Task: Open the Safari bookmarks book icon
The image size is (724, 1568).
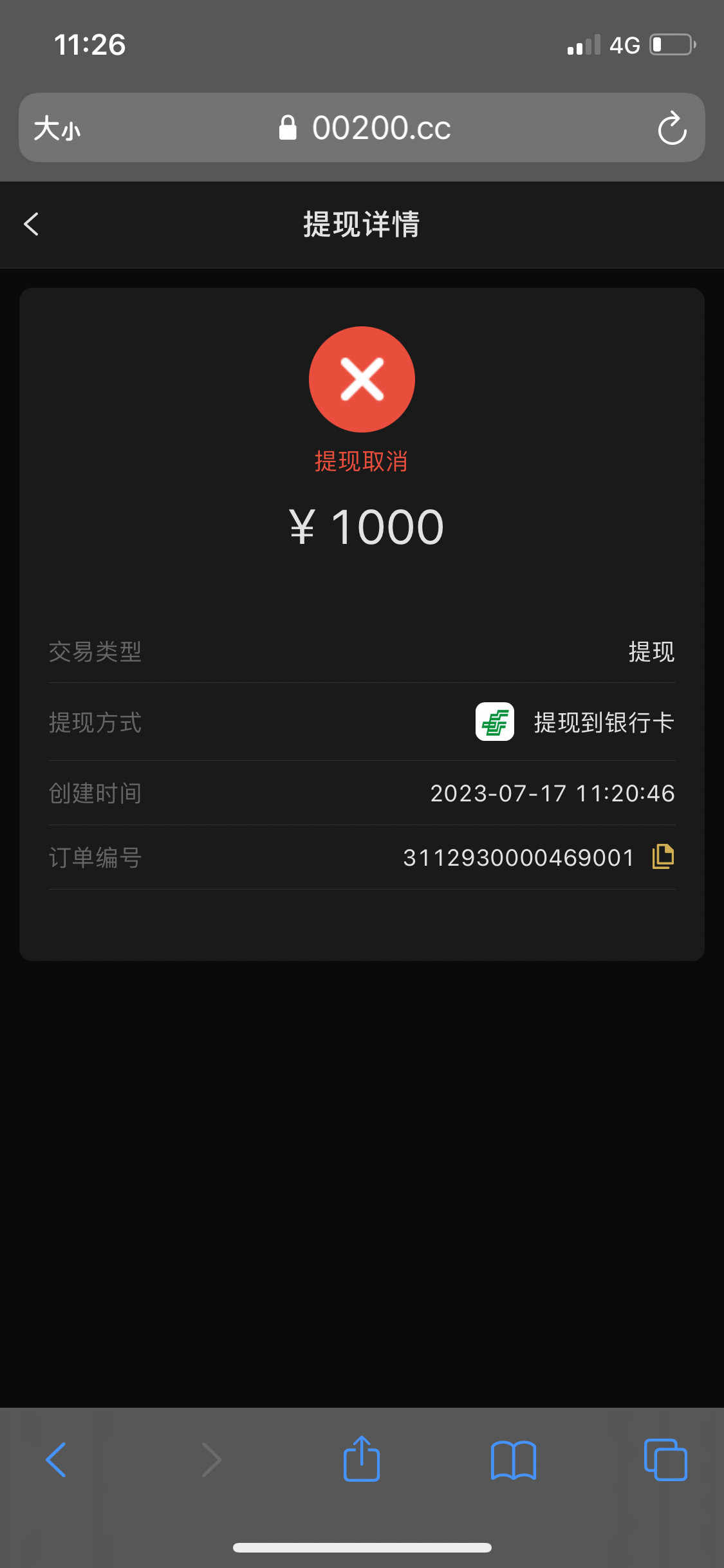Action: (513, 1459)
